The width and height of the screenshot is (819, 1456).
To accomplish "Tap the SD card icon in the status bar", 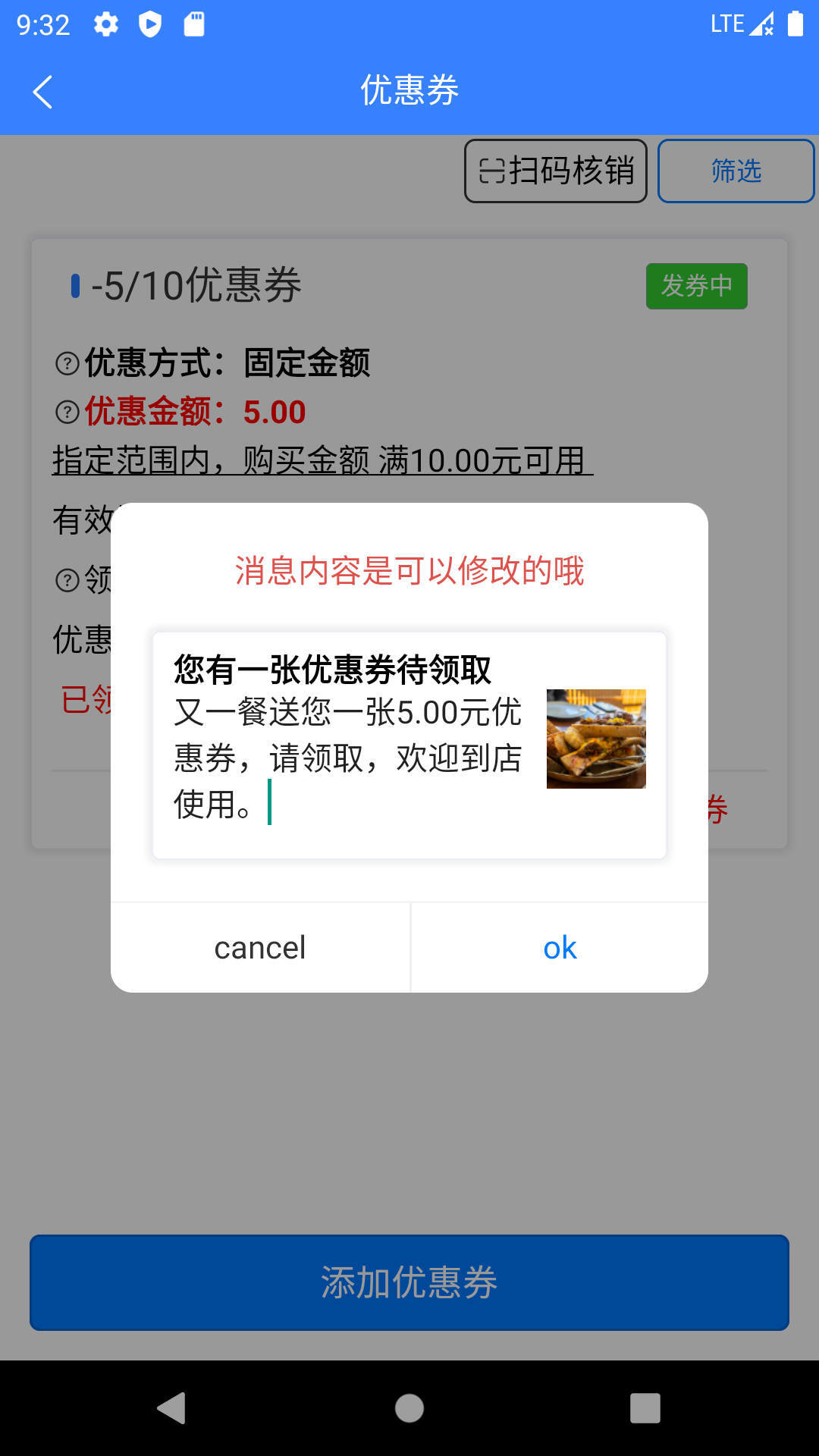I will [x=194, y=24].
